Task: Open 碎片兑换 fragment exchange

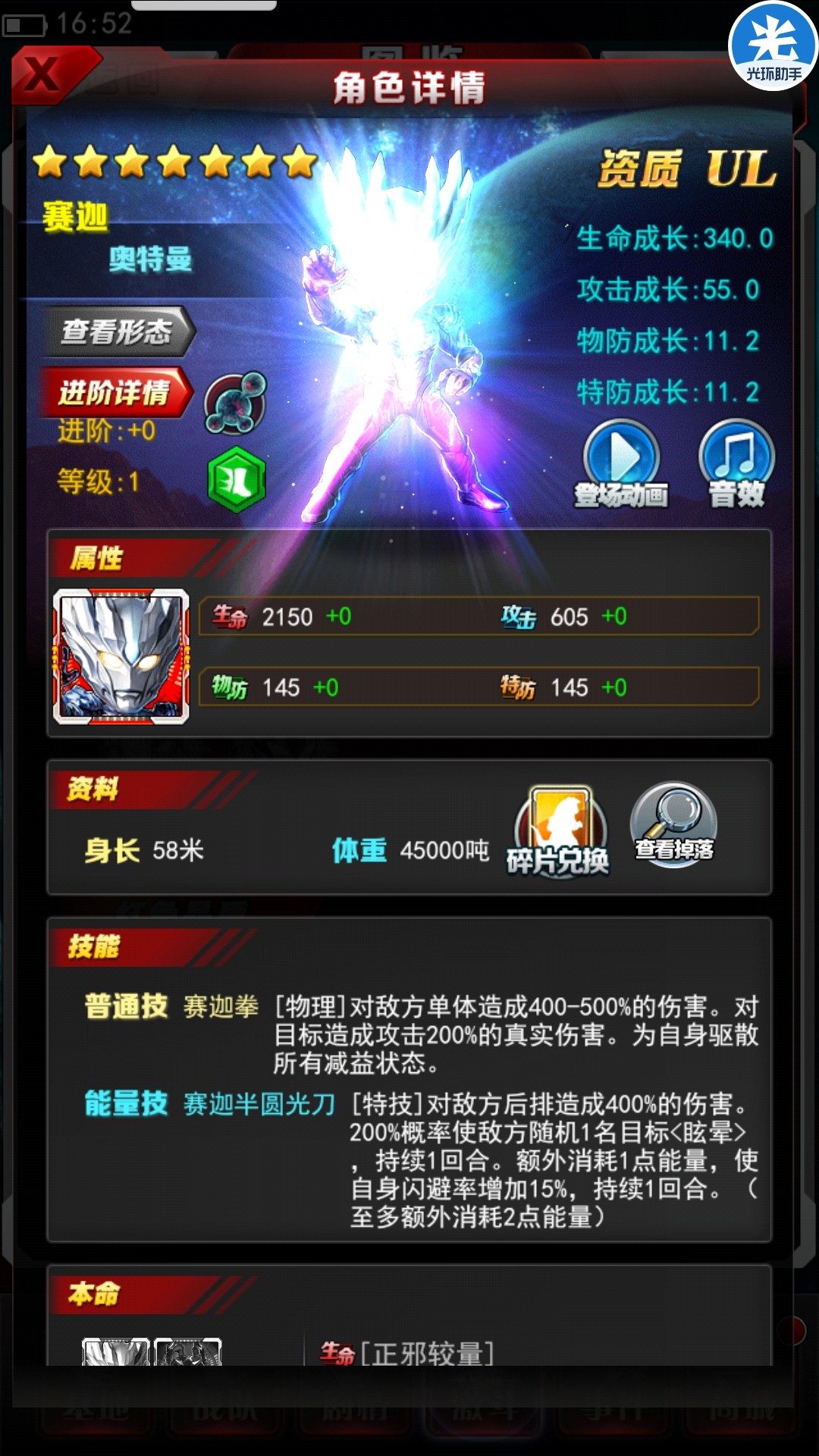Action: tap(560, 833)
